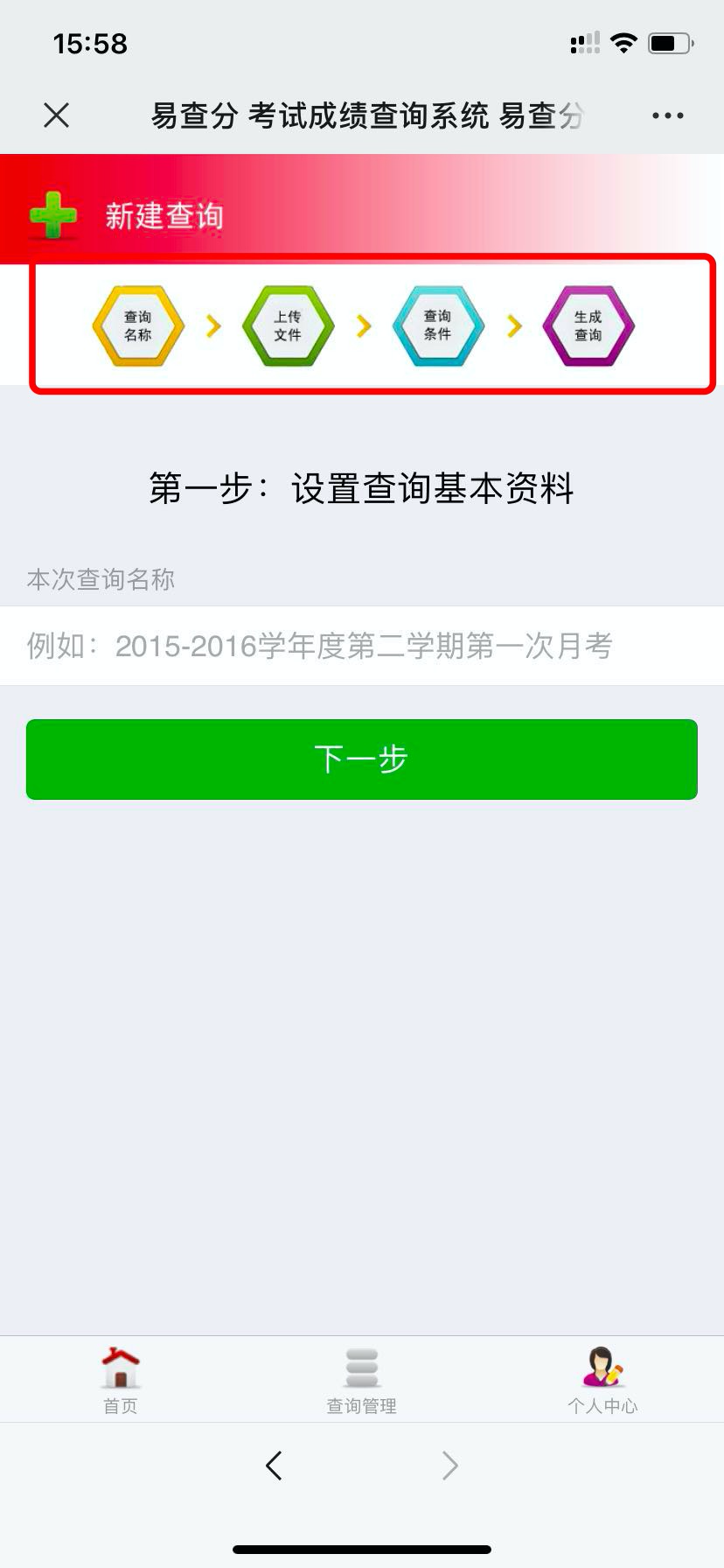
Task: Tap the green 下一步 button
Action: pos(362,759)
